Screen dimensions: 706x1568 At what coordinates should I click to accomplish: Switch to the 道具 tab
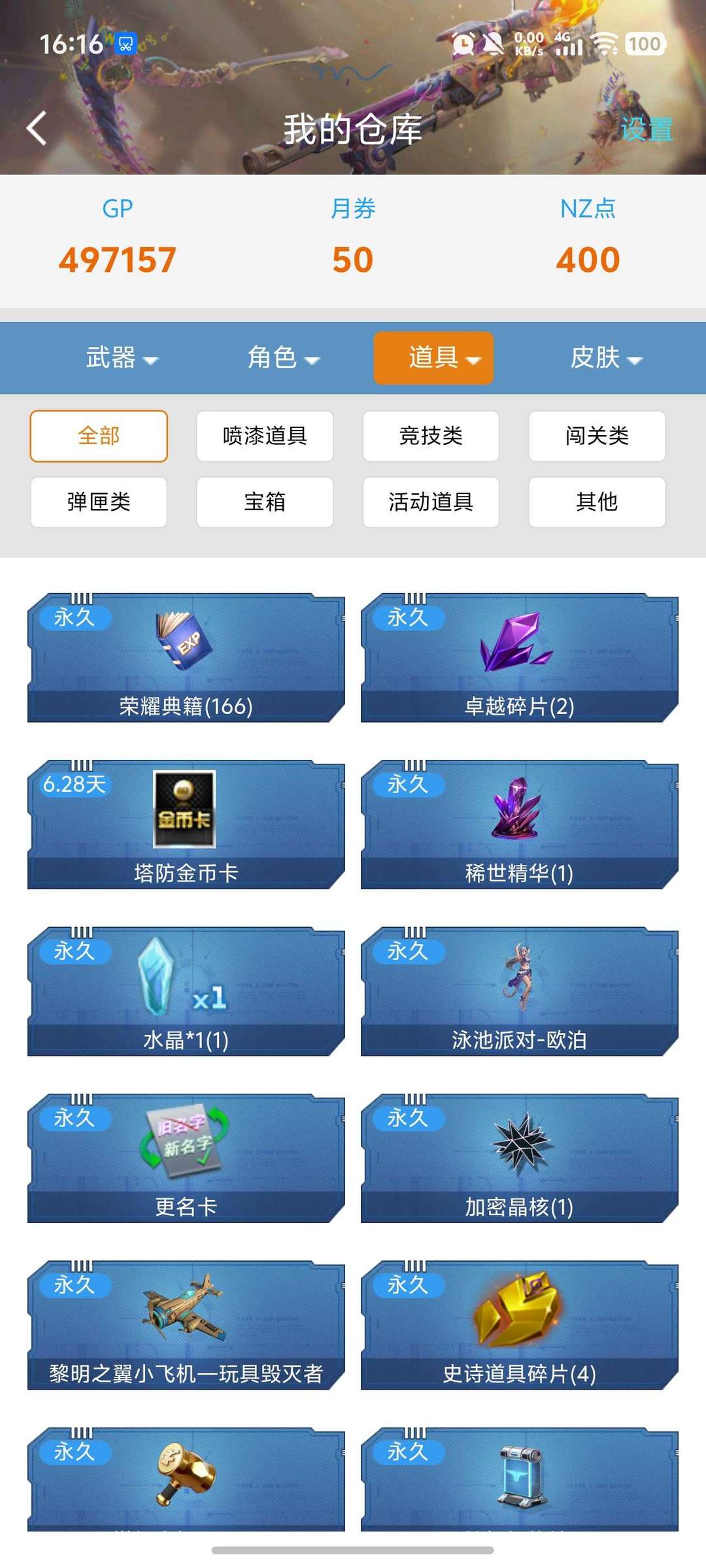pyautogui.click(x=433, y=358)
